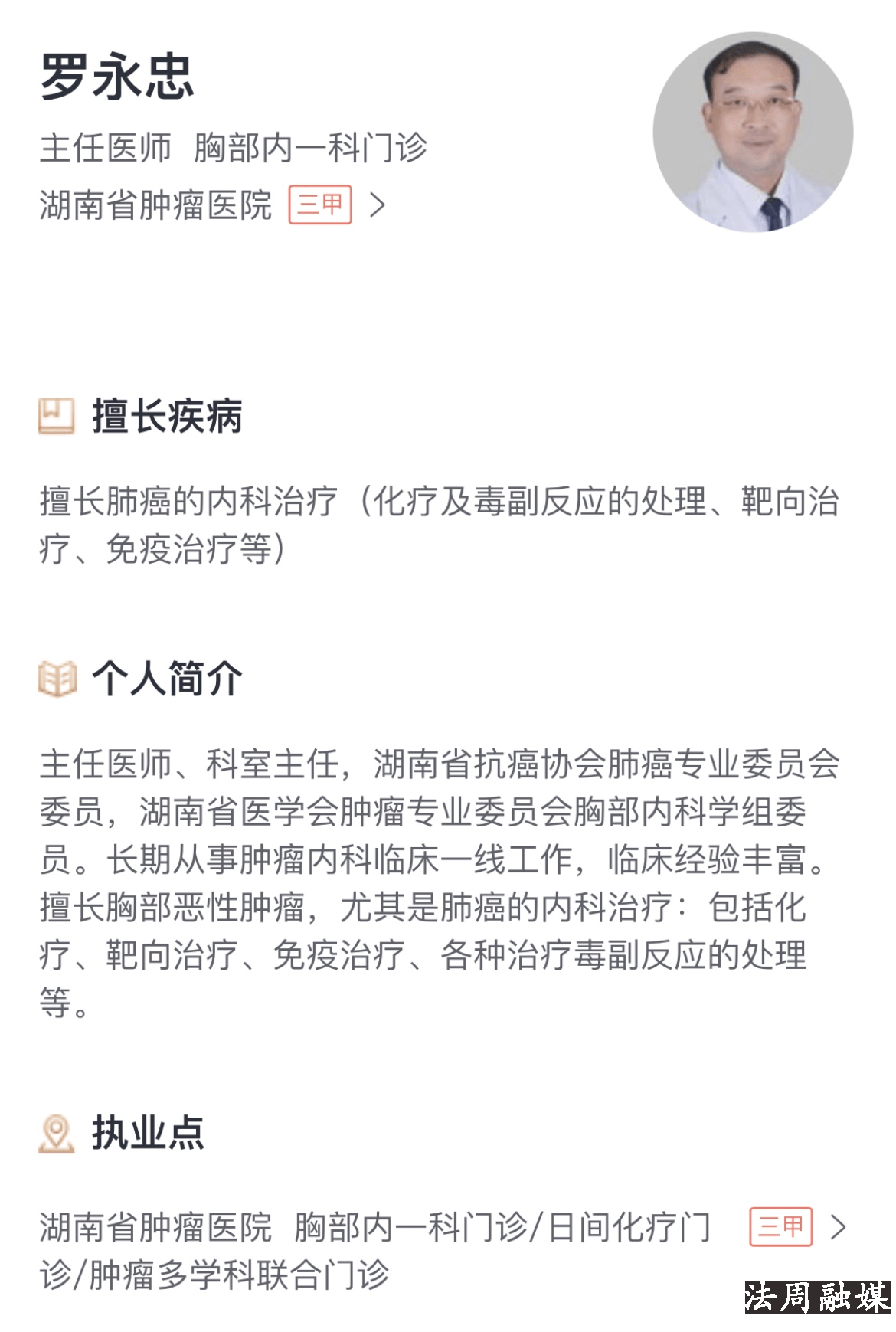Open the 湖南省肿瘤医院 hospital link under the doctor's name
This screenshot has height=1332, width=896.
[x=156, y=205]
